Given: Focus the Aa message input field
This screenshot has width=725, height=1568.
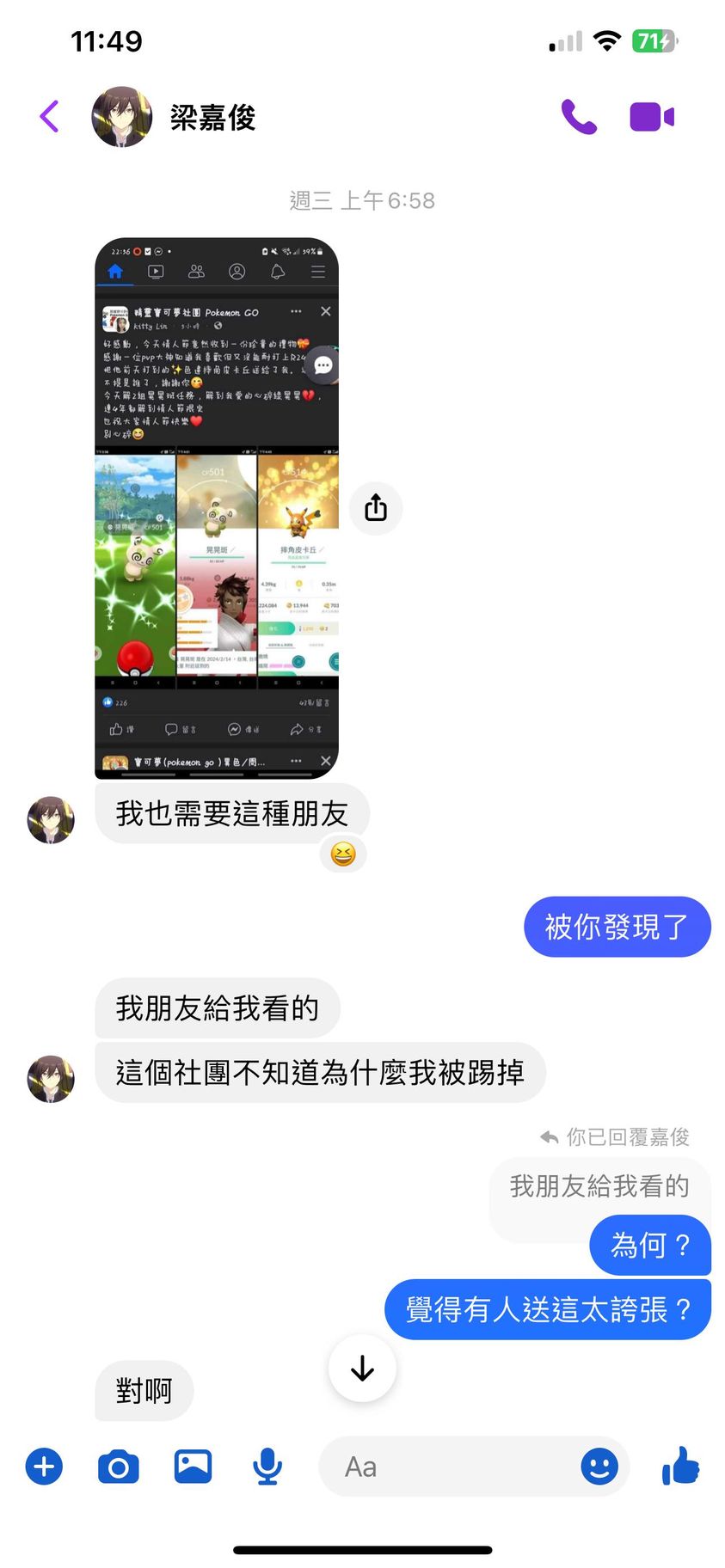Looking at the screenshot, I should 447,1467.
